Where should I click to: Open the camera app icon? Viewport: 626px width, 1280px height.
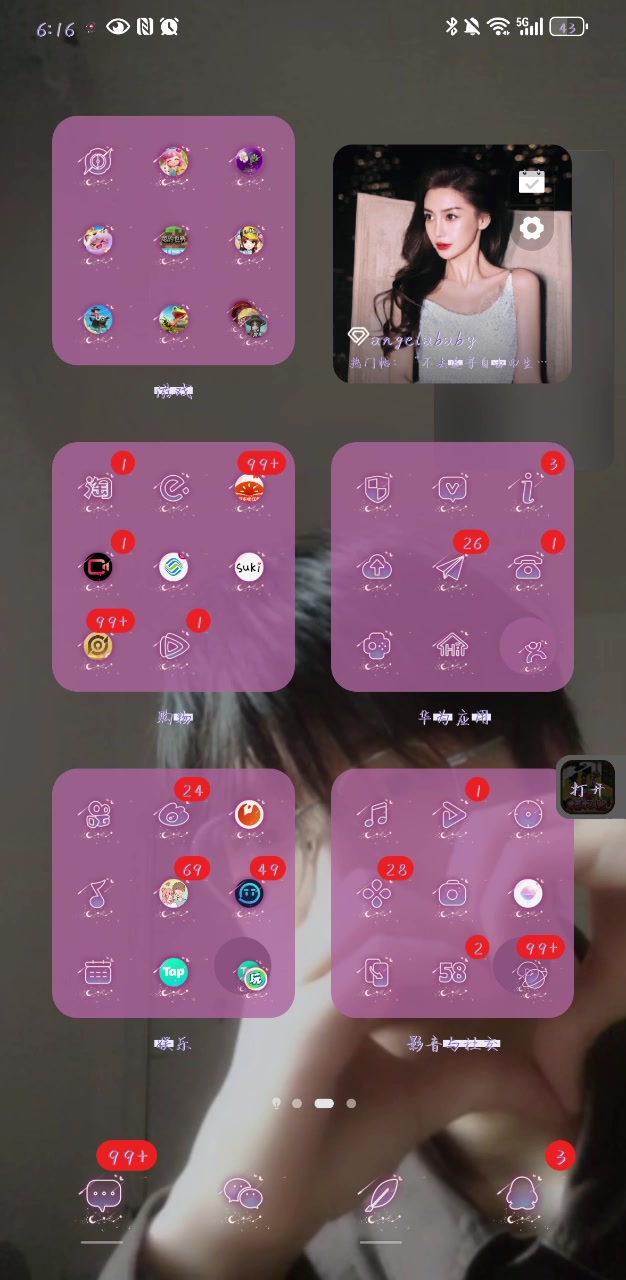(x=452, y=893)
